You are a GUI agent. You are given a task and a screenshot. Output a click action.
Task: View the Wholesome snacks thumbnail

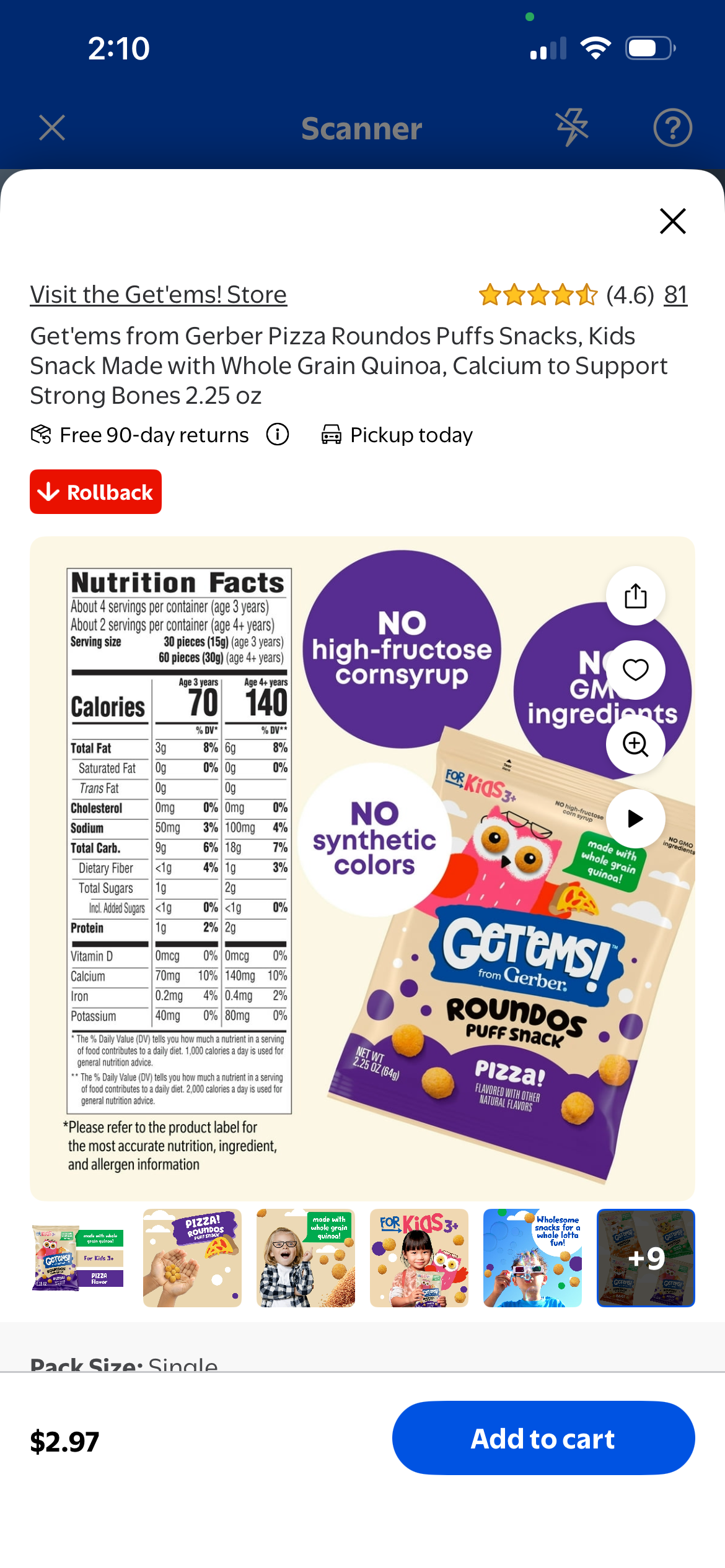point(532,1258)
